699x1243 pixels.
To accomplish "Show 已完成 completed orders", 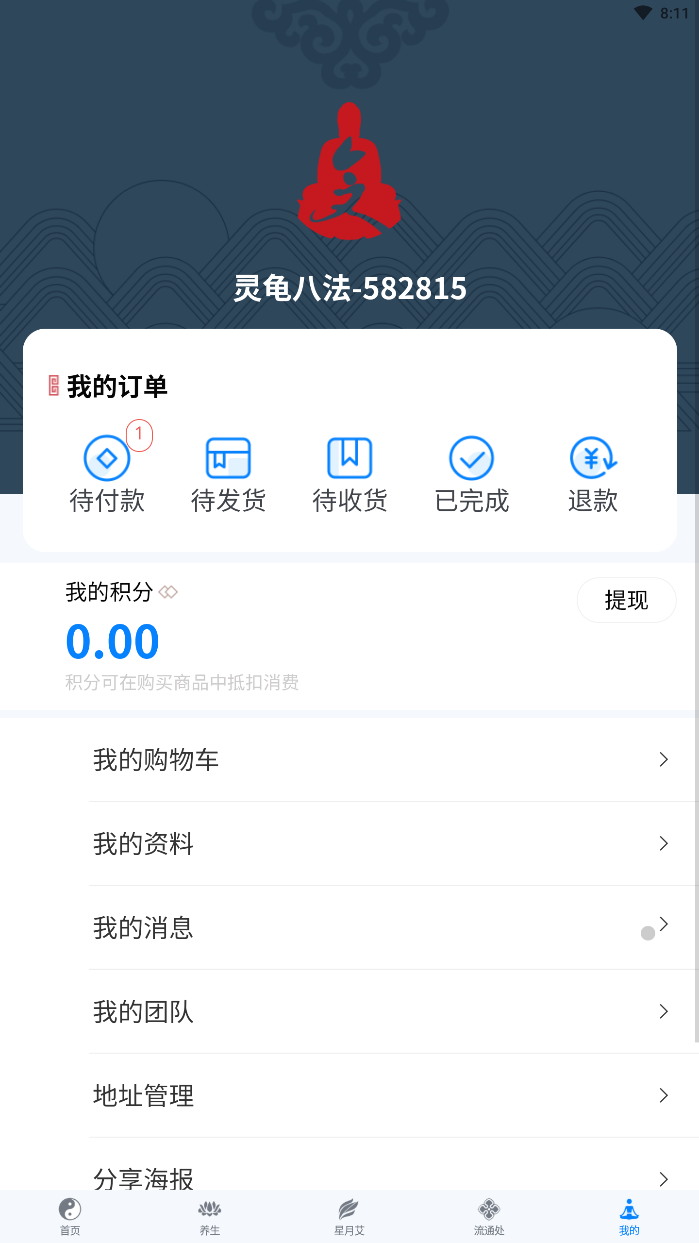I will [x=472, y=474].
